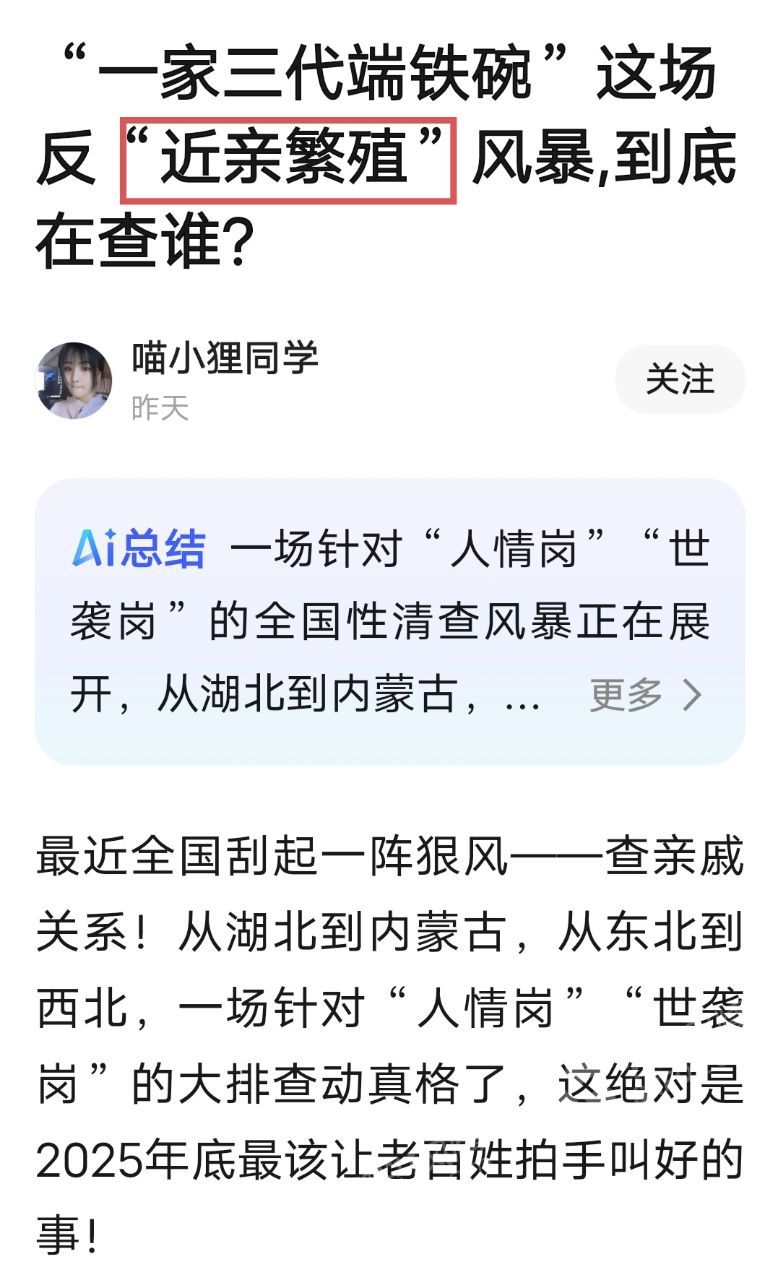Open the author name 喵小狸同学
Screen dimensions: 780x1280
coord(225,358)
